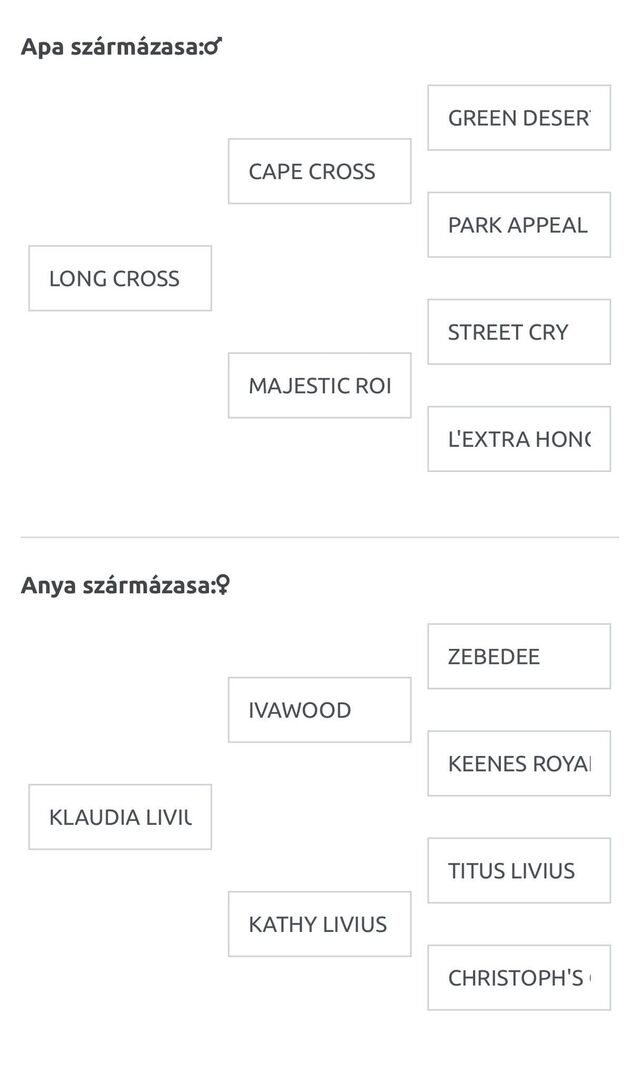Tap the LONG CROSS sire box
Image resolution: width=639 pixels, height=1080 pixels.
click(x=120, y=278)
